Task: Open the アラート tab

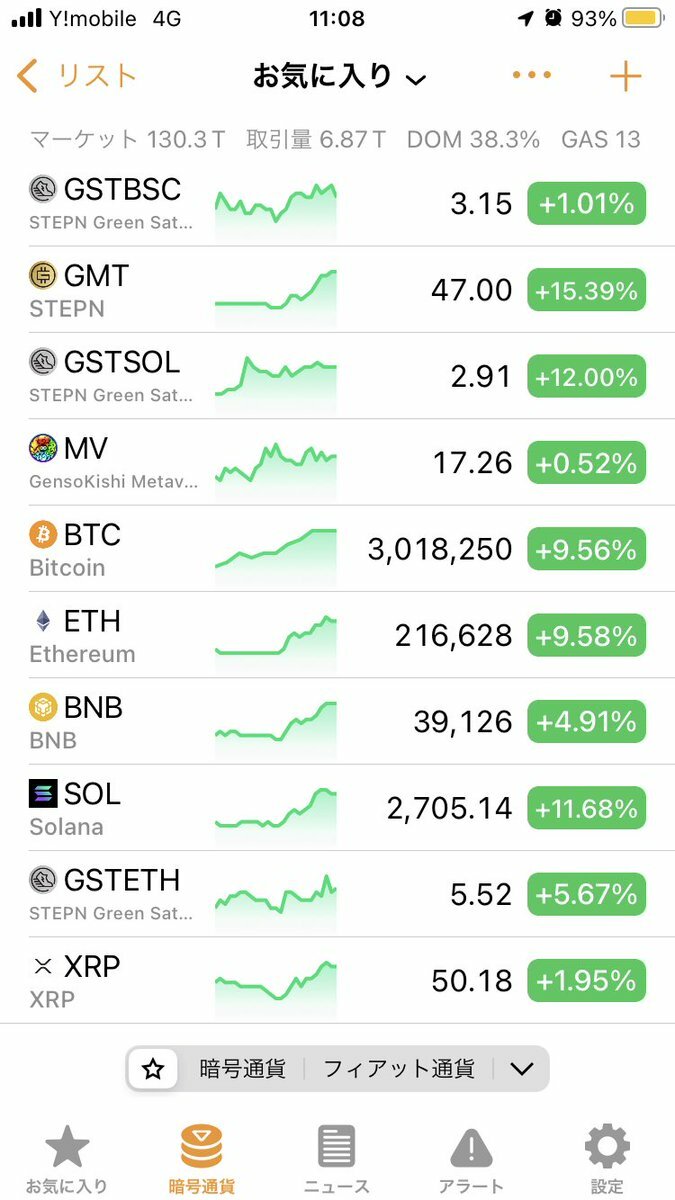Action: click(x=471, y=1159)
